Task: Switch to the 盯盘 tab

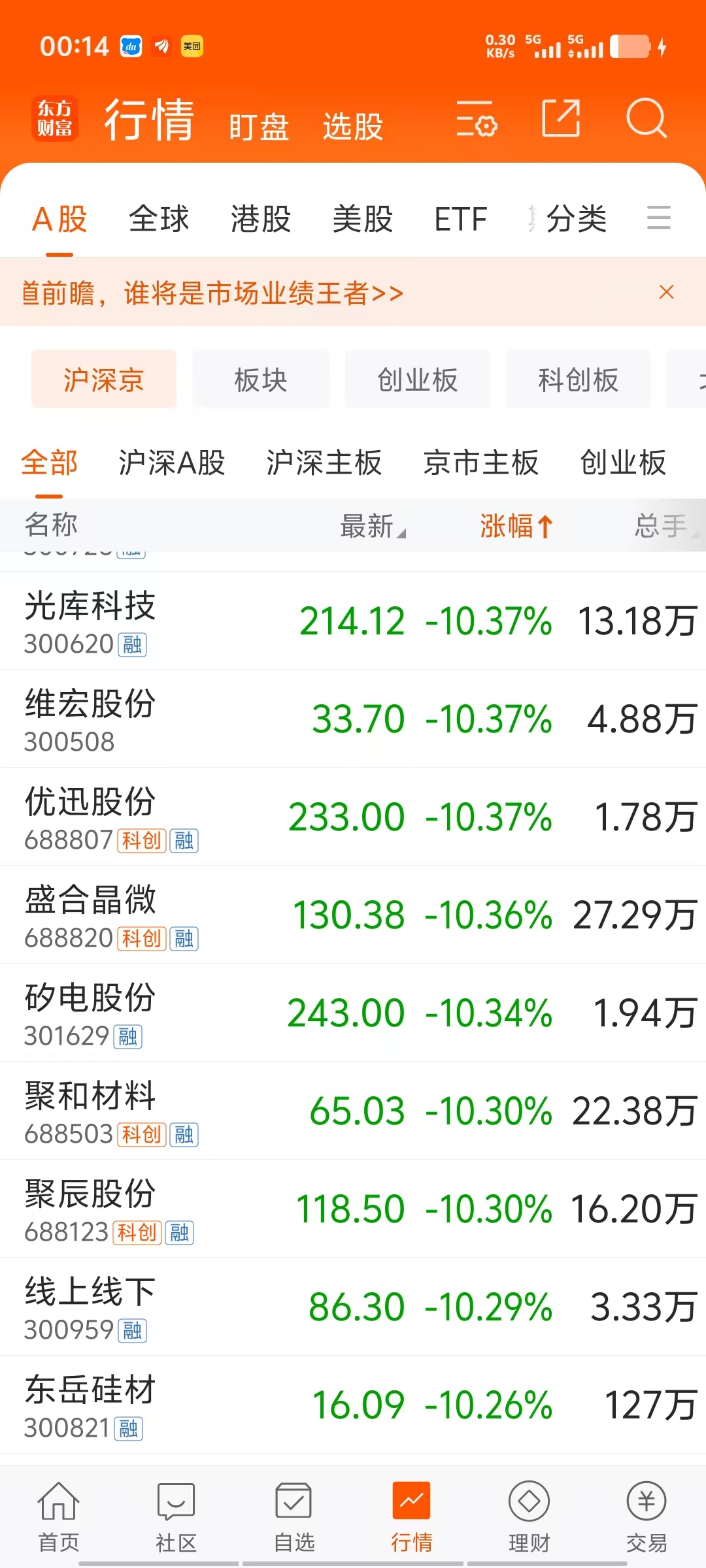Action: coord(259,127)
